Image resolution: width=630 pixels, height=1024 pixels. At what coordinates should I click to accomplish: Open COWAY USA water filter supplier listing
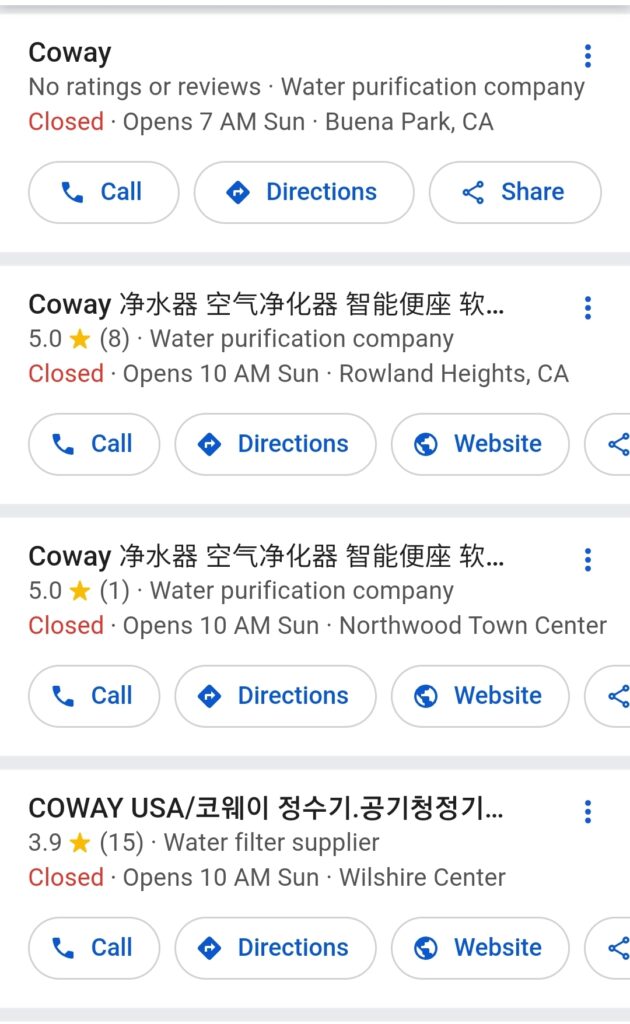click(265, 808)
